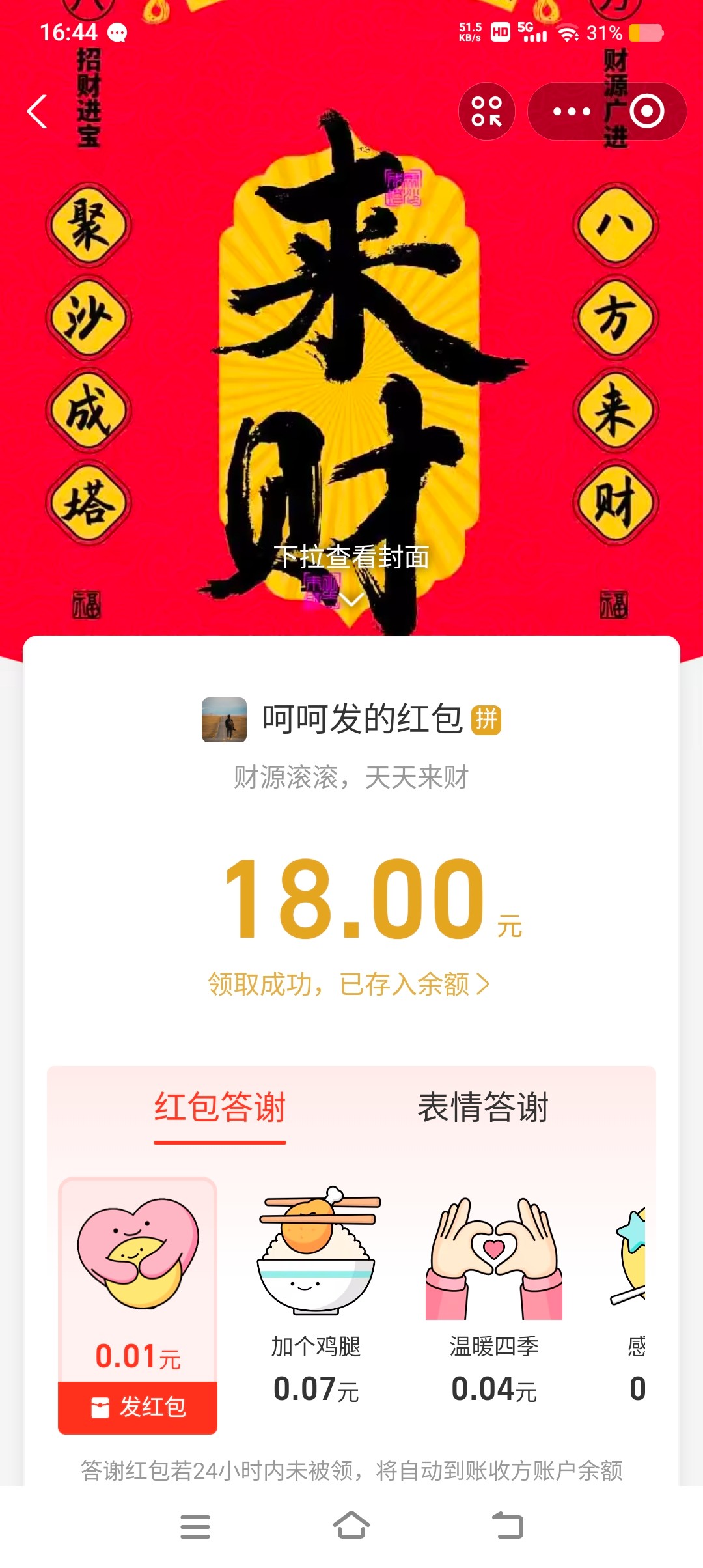Go to the home screen via system home
This screenshot has height=1568, width=703.
coord(351,1526)
